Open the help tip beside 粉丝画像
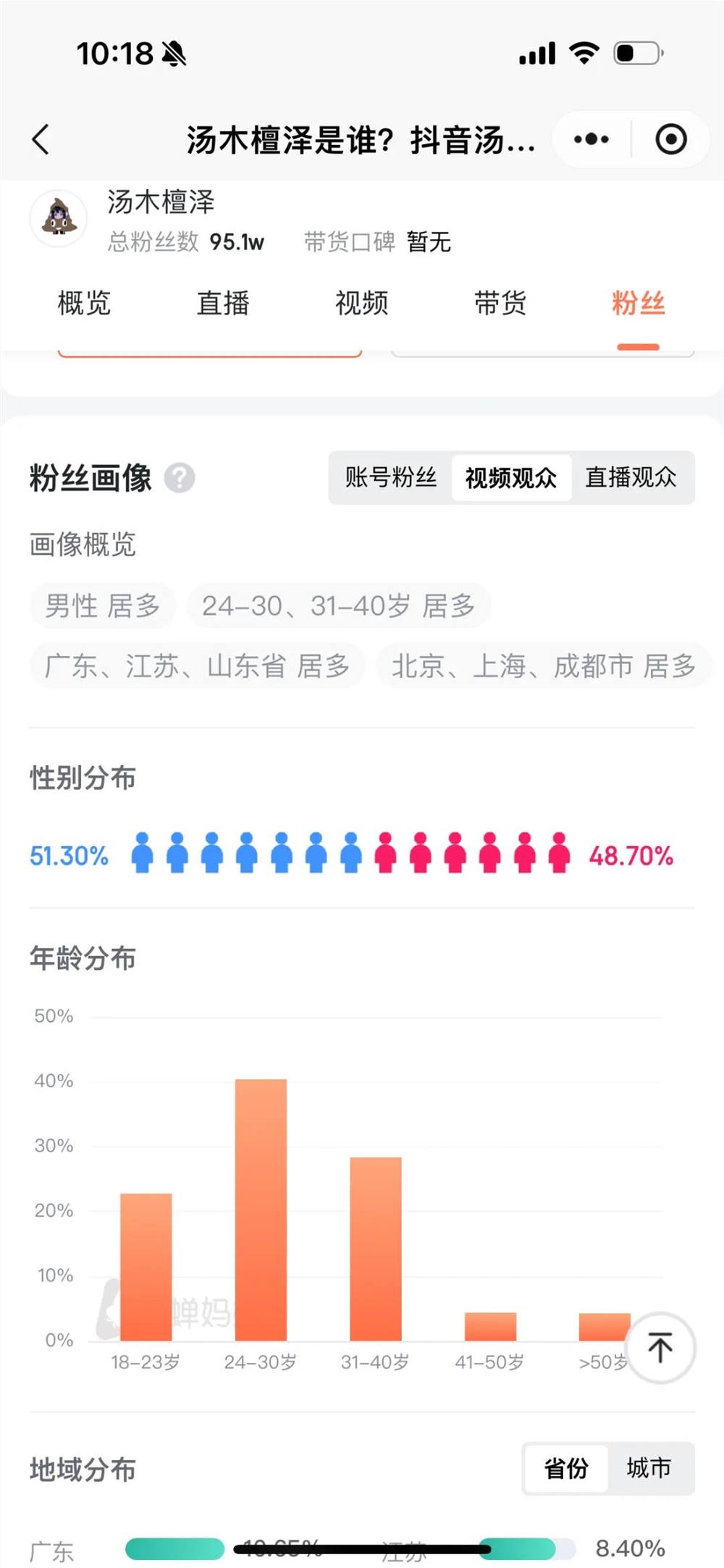Screen dimensions: 724x1568 (181, 478)
